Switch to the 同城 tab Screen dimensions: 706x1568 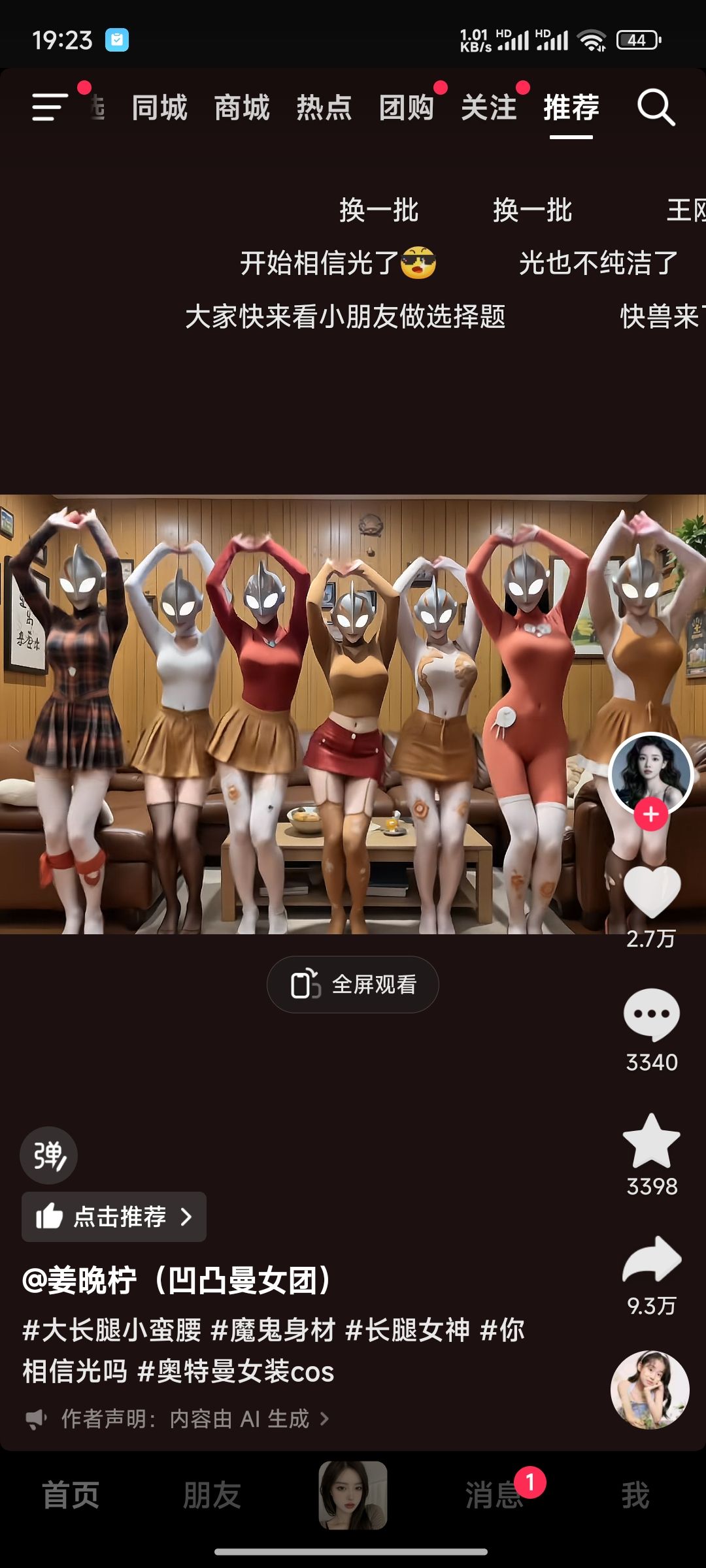[160, 108]
